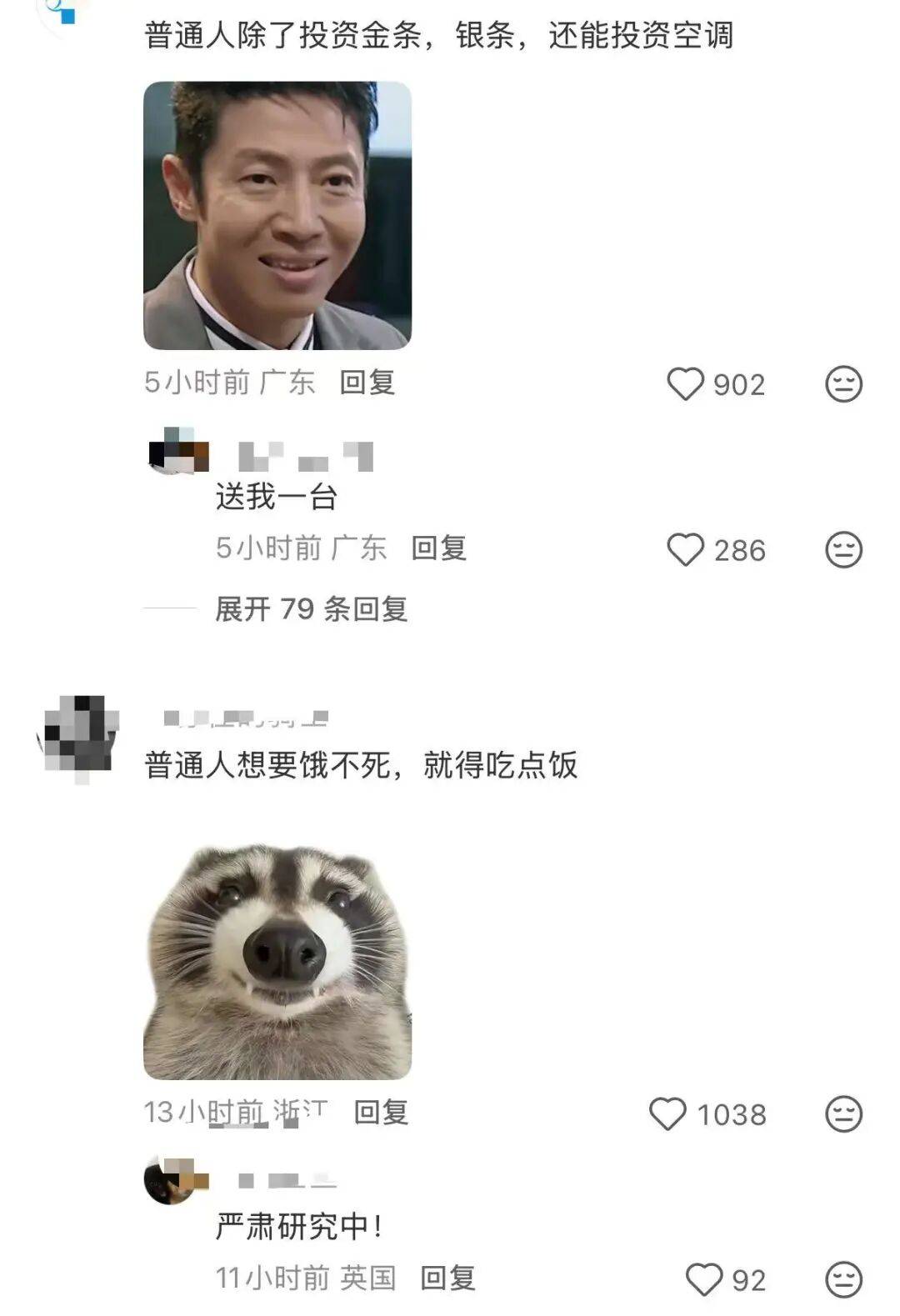Like the air conditioner investment comment's heart
The height and width of the screenshot is (1316, 900).
689,383
